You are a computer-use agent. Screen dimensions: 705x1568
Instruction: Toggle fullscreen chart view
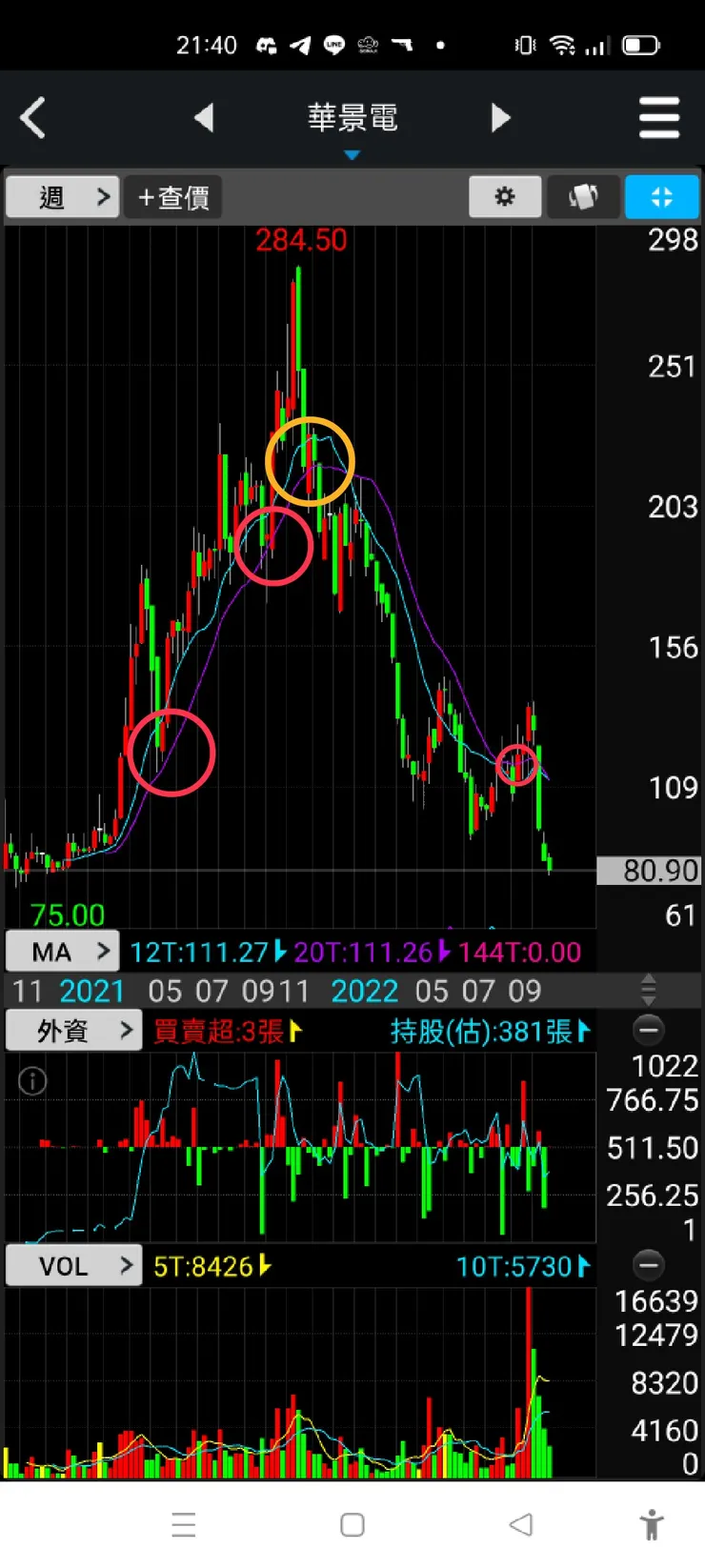pos(662,197)
